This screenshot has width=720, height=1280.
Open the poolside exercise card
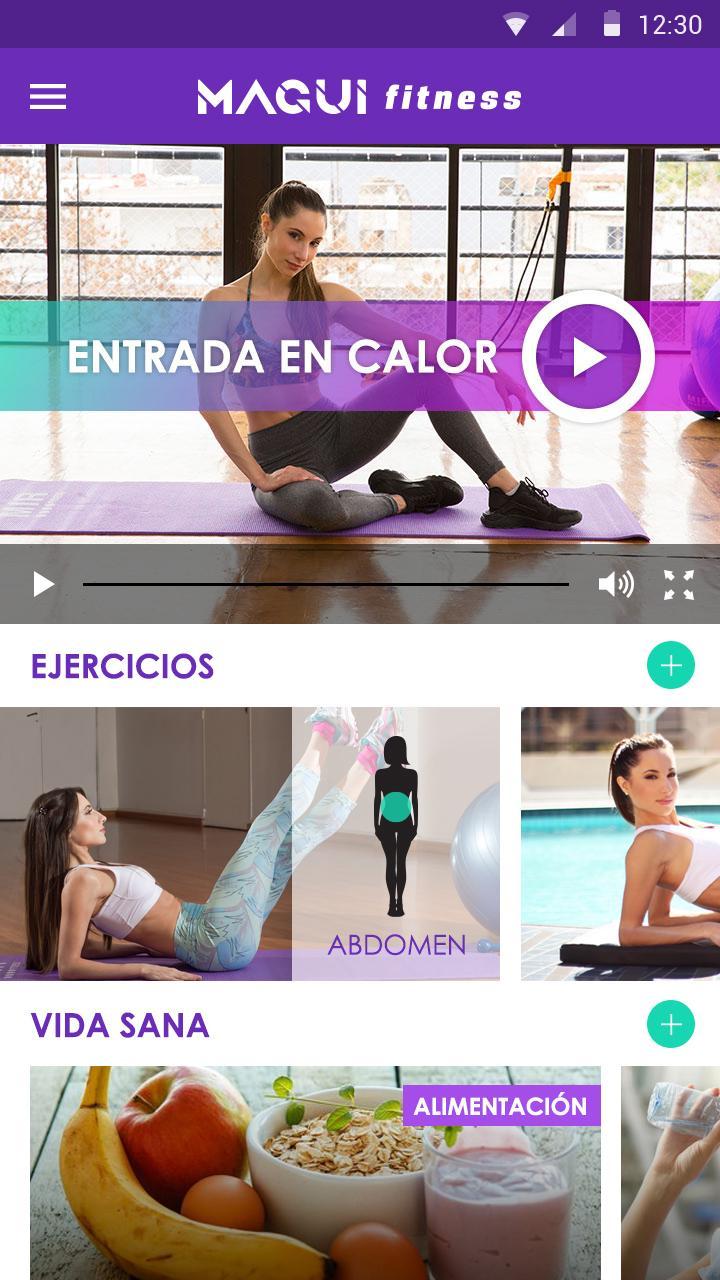[x=620, y=844]
